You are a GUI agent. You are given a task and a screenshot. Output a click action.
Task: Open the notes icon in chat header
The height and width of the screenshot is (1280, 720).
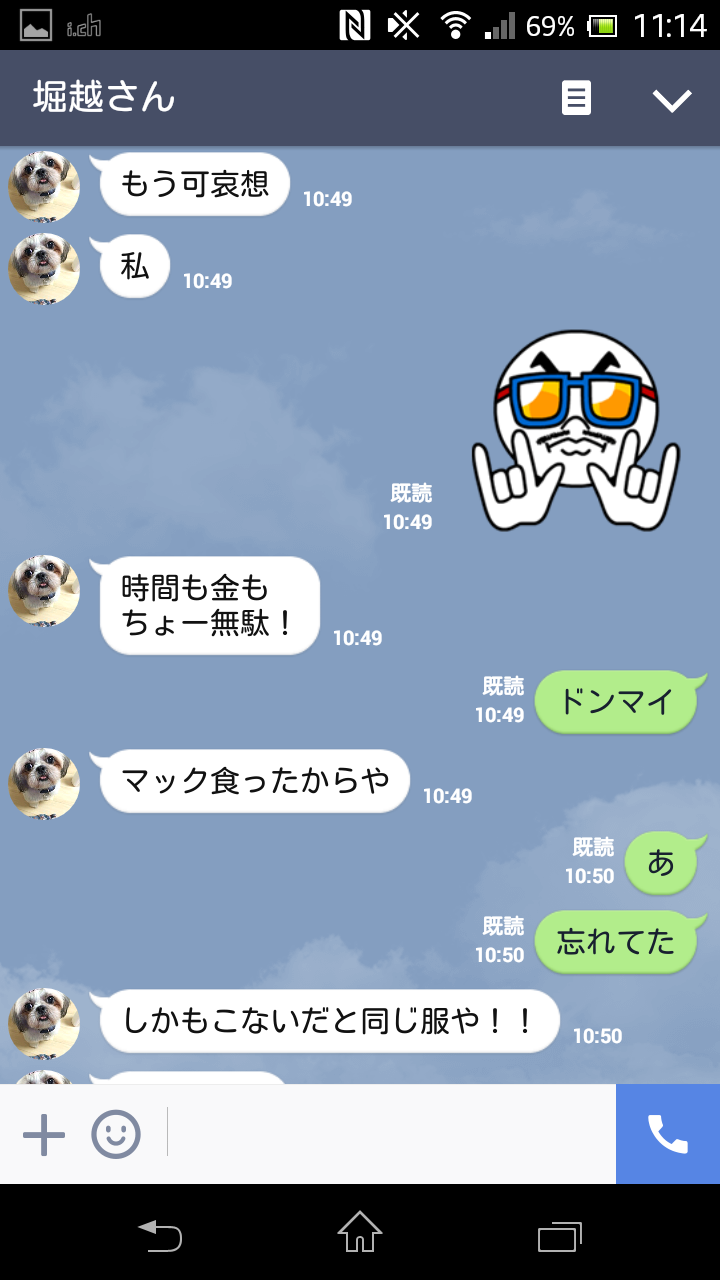click(576, 98)
